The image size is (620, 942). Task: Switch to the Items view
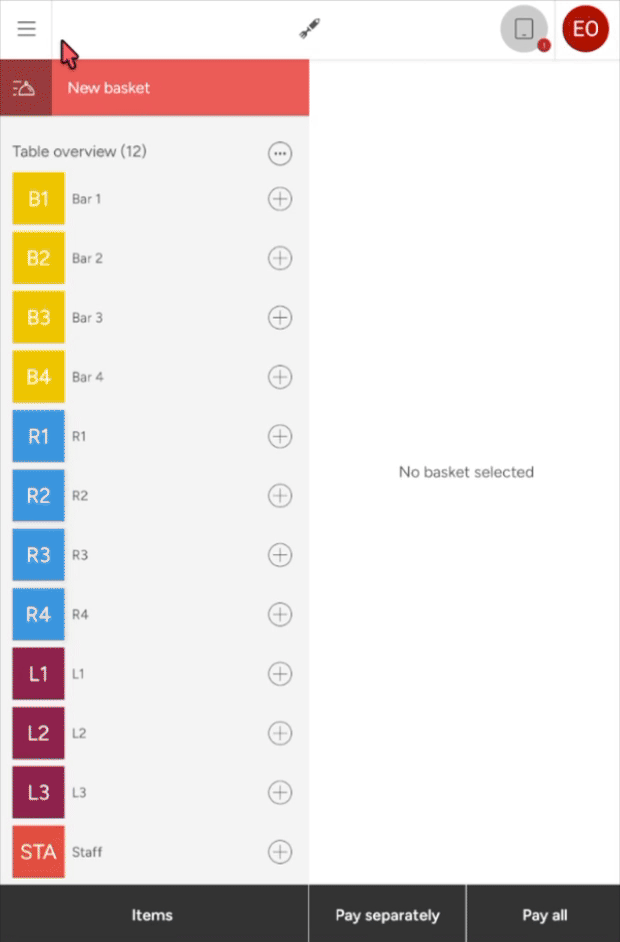click(x=153, y=914)
